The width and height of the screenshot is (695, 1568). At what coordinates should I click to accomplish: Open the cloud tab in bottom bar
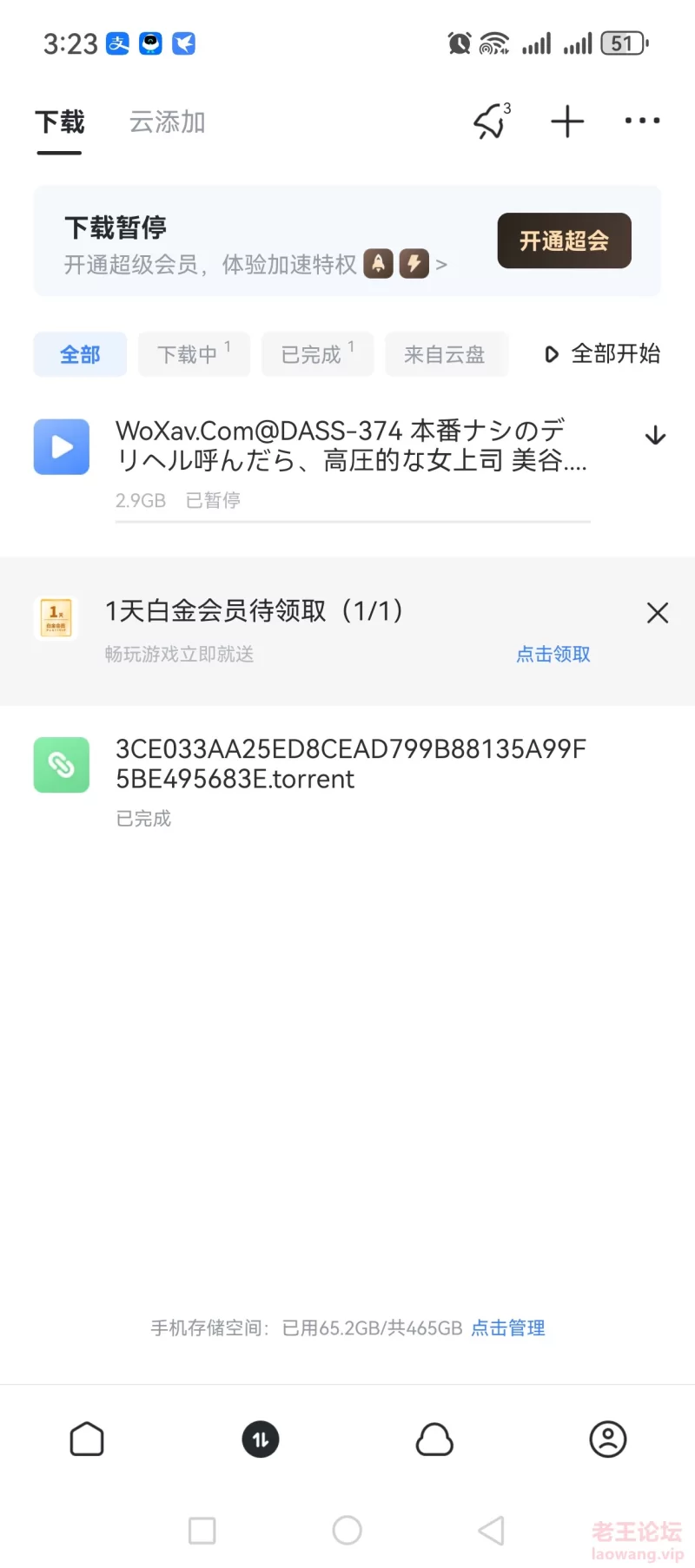click(434, 1439)
